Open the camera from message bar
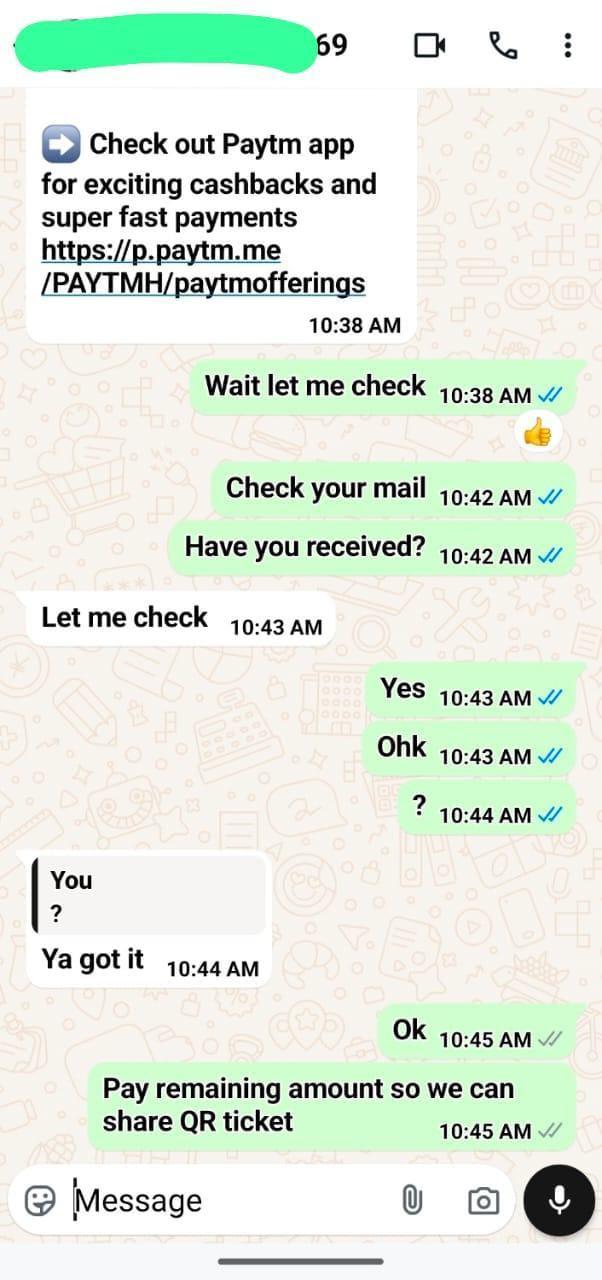This screenshot has height=1280, width=602. tap(483, 1200)
